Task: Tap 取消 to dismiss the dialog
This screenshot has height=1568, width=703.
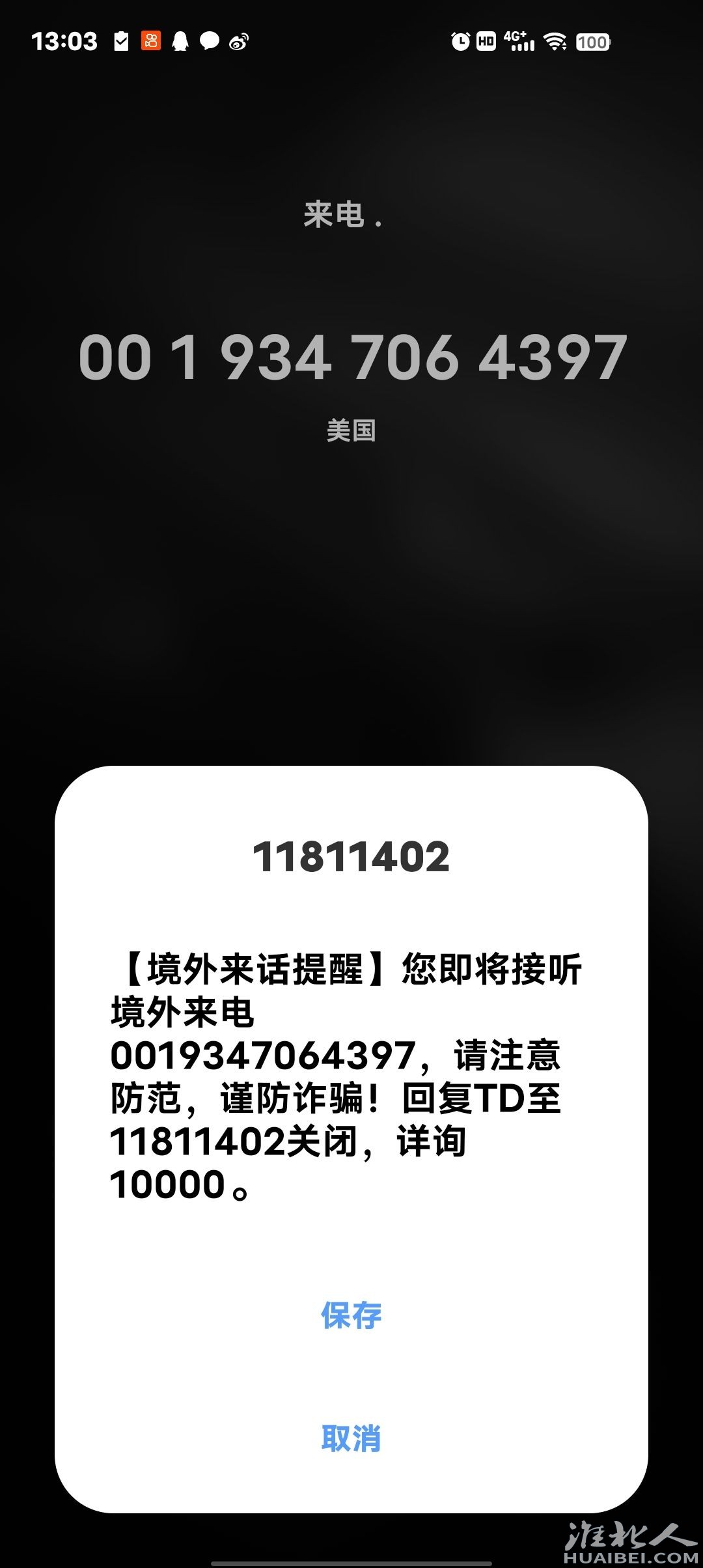Action: (351, 1437)
